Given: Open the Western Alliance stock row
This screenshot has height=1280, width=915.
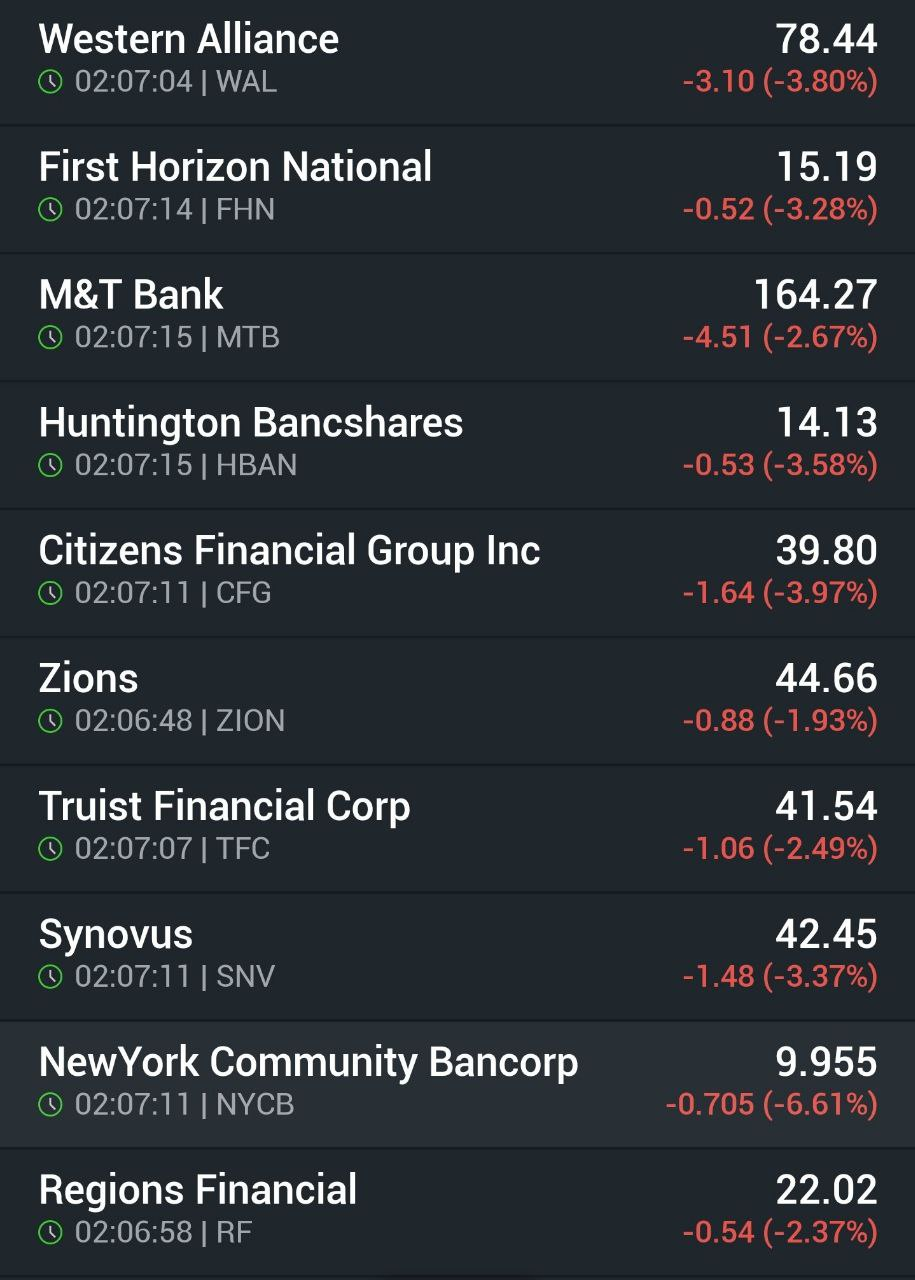Looking at the screenshot, I should (457, 60).
